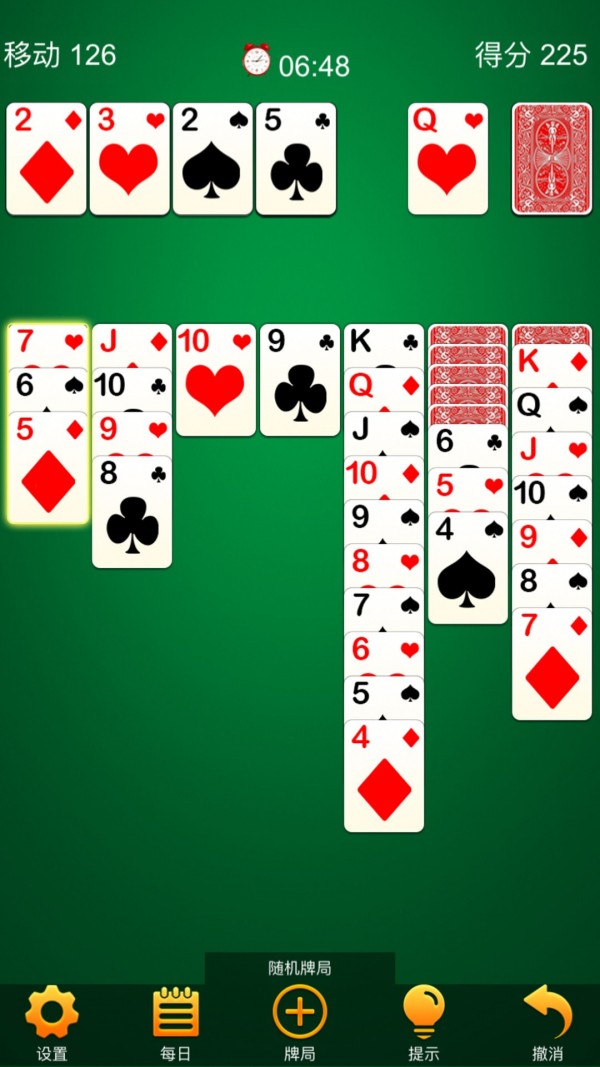
Task: Get a hint (提示)
Action: tap(423, 1022)
